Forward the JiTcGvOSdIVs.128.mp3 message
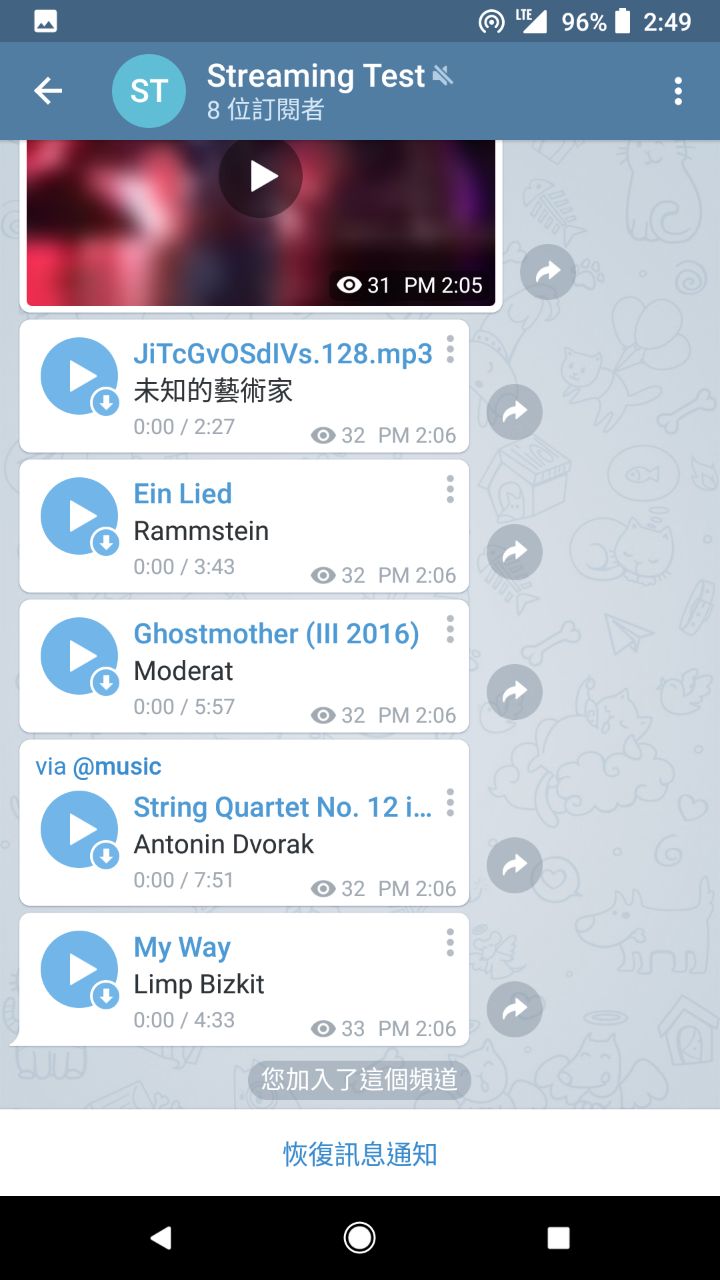The image size is (720, 1280). 514,412
